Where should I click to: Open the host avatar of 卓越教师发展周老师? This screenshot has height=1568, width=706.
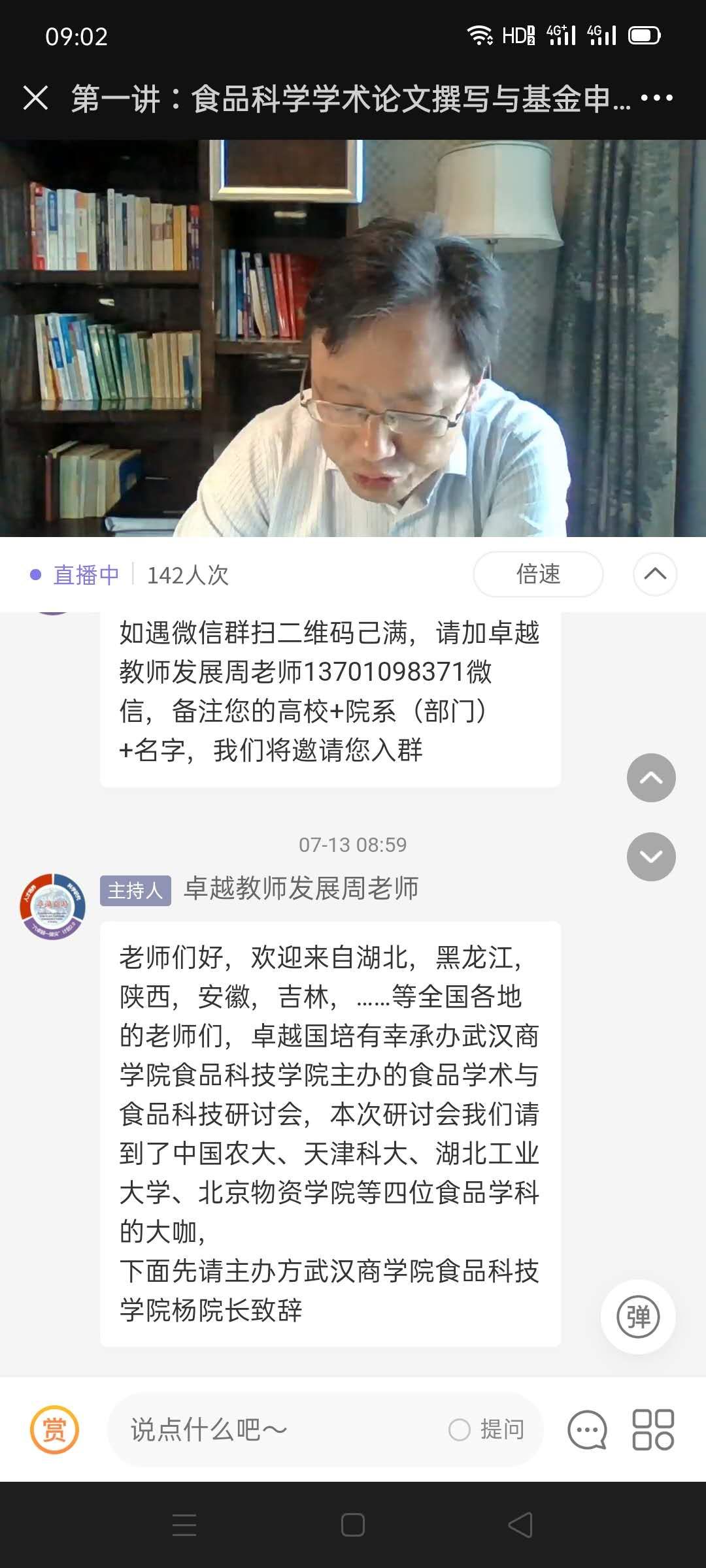coord(52,906)
